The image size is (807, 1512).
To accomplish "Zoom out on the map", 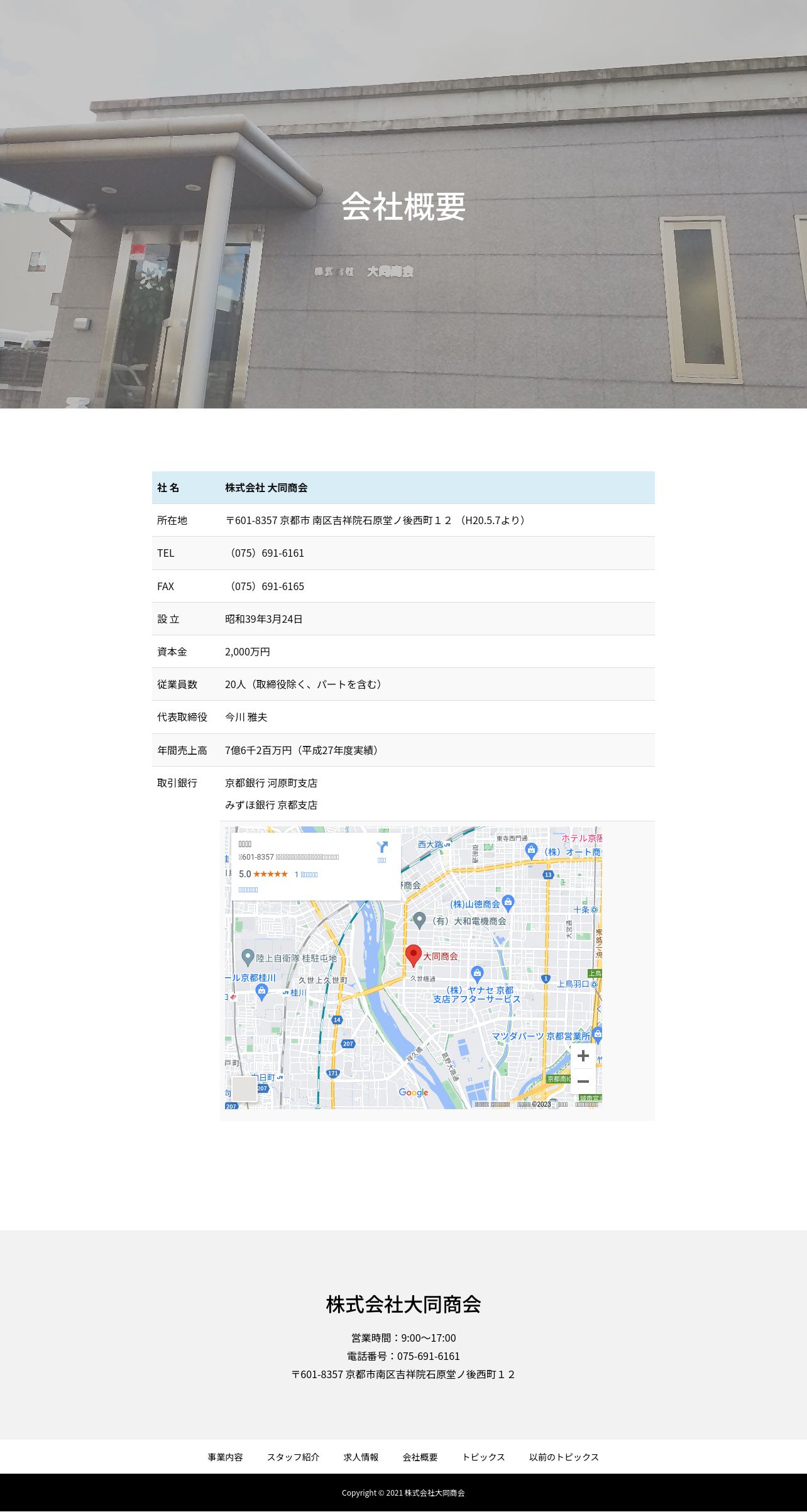I will click(583, 1082).
